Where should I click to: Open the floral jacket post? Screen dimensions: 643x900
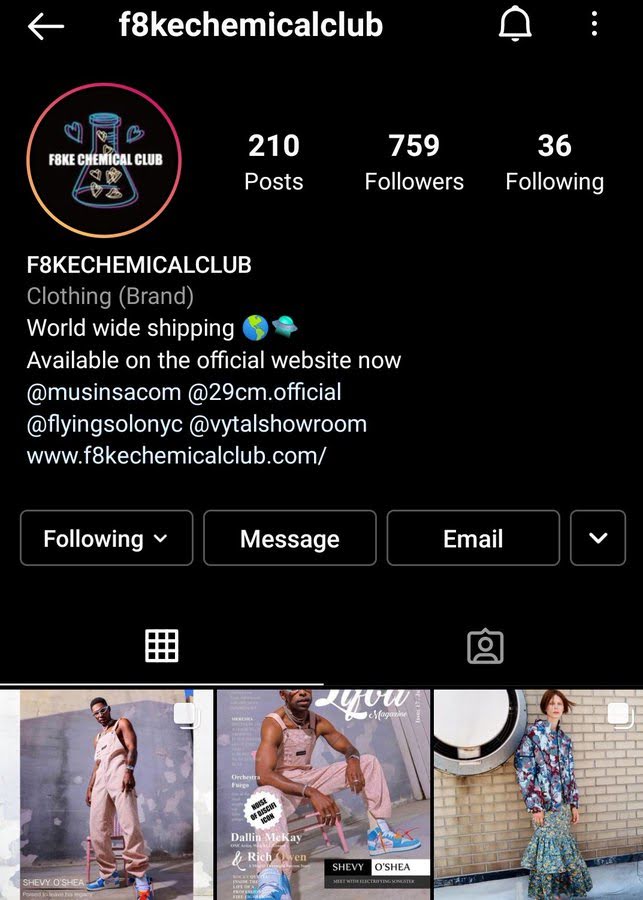click(539, 795)
